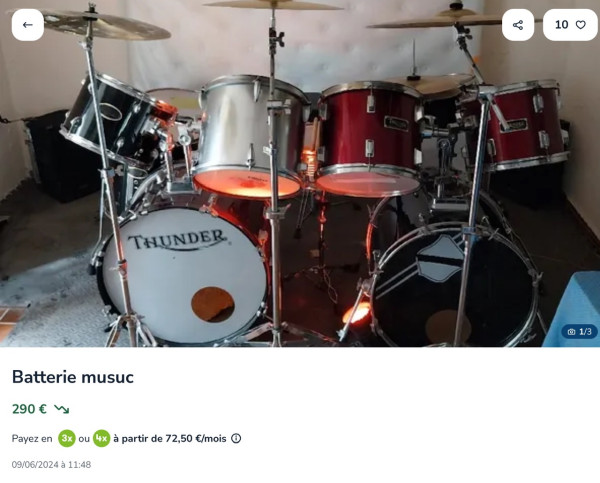Go back using the arrow button

tap(27, 25)
